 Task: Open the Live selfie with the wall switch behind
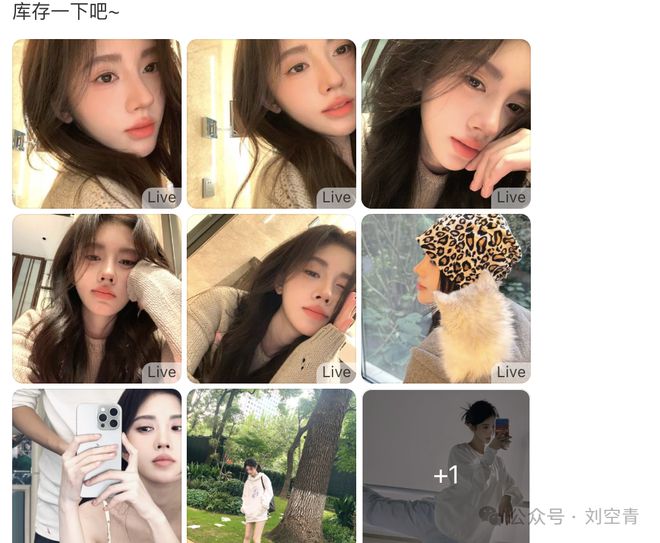click(271, 124)
